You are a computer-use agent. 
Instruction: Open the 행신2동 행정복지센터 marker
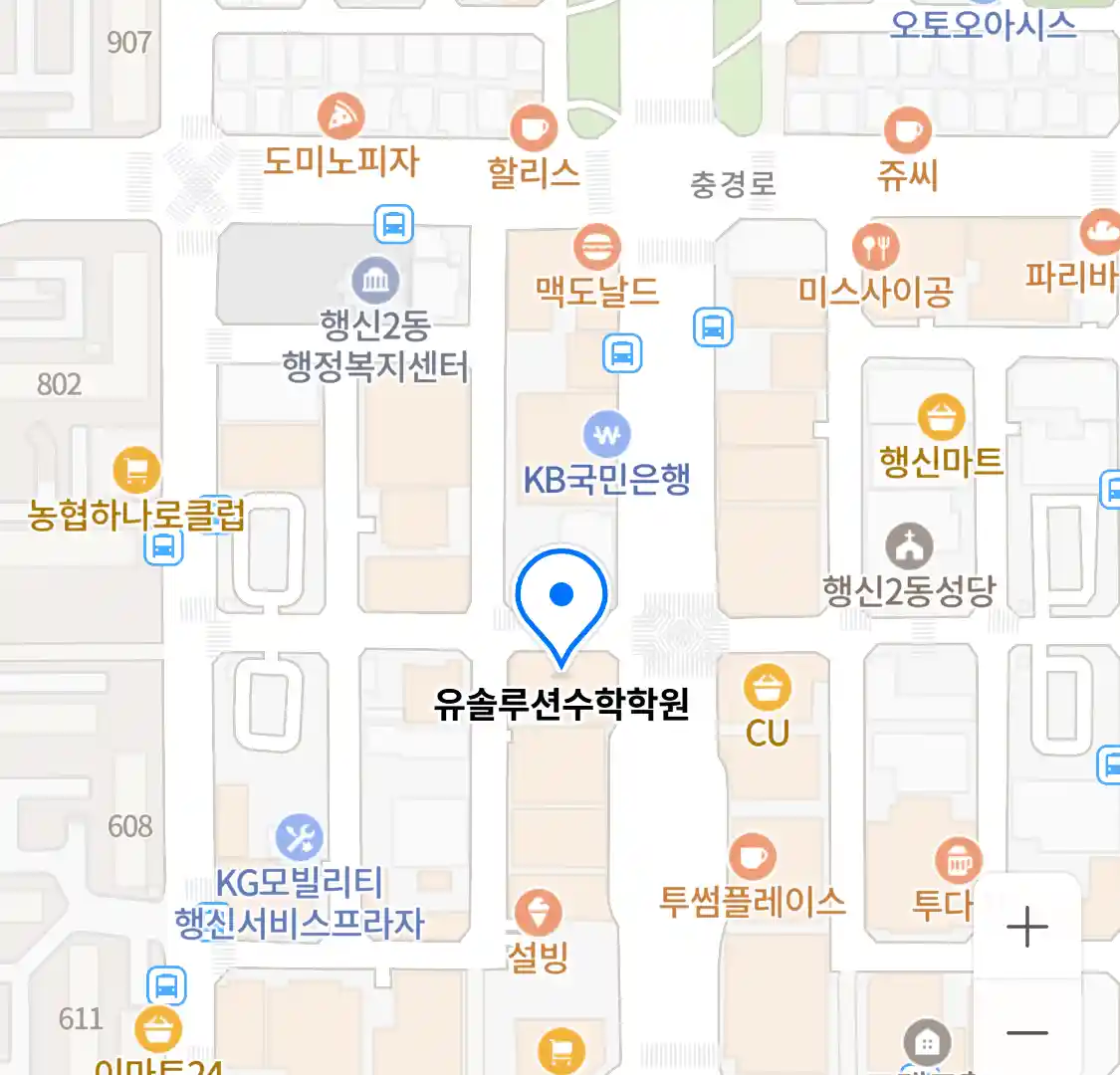tap(375, 282)
